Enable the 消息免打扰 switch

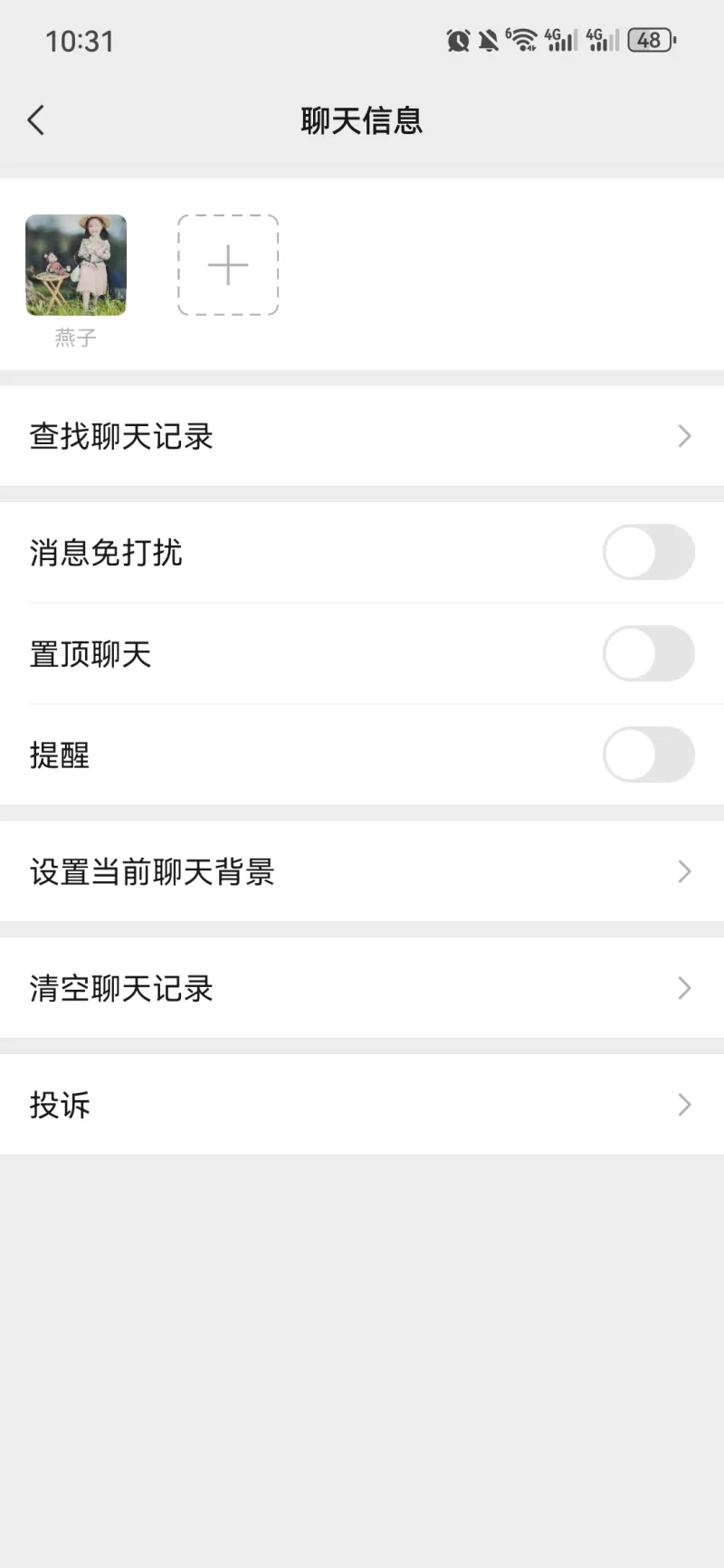(x=648, y=552)
